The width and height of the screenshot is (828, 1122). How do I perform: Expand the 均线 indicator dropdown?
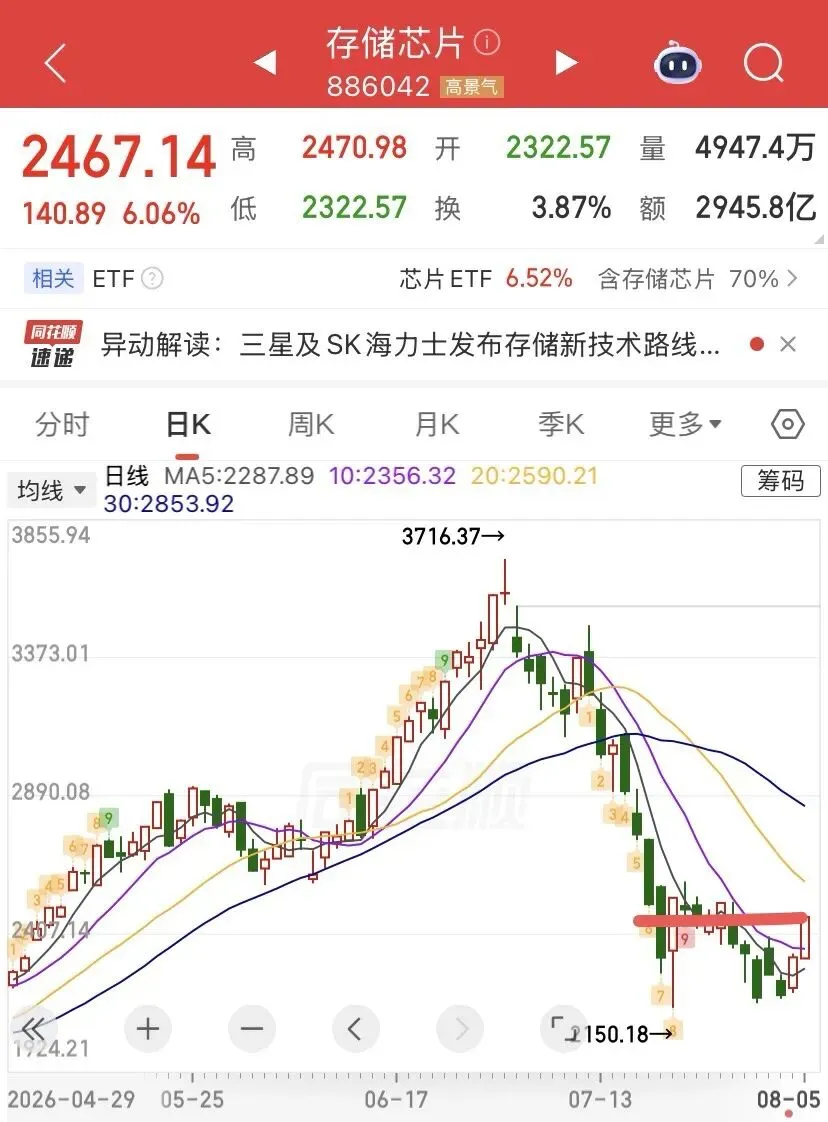pos(51,490)
